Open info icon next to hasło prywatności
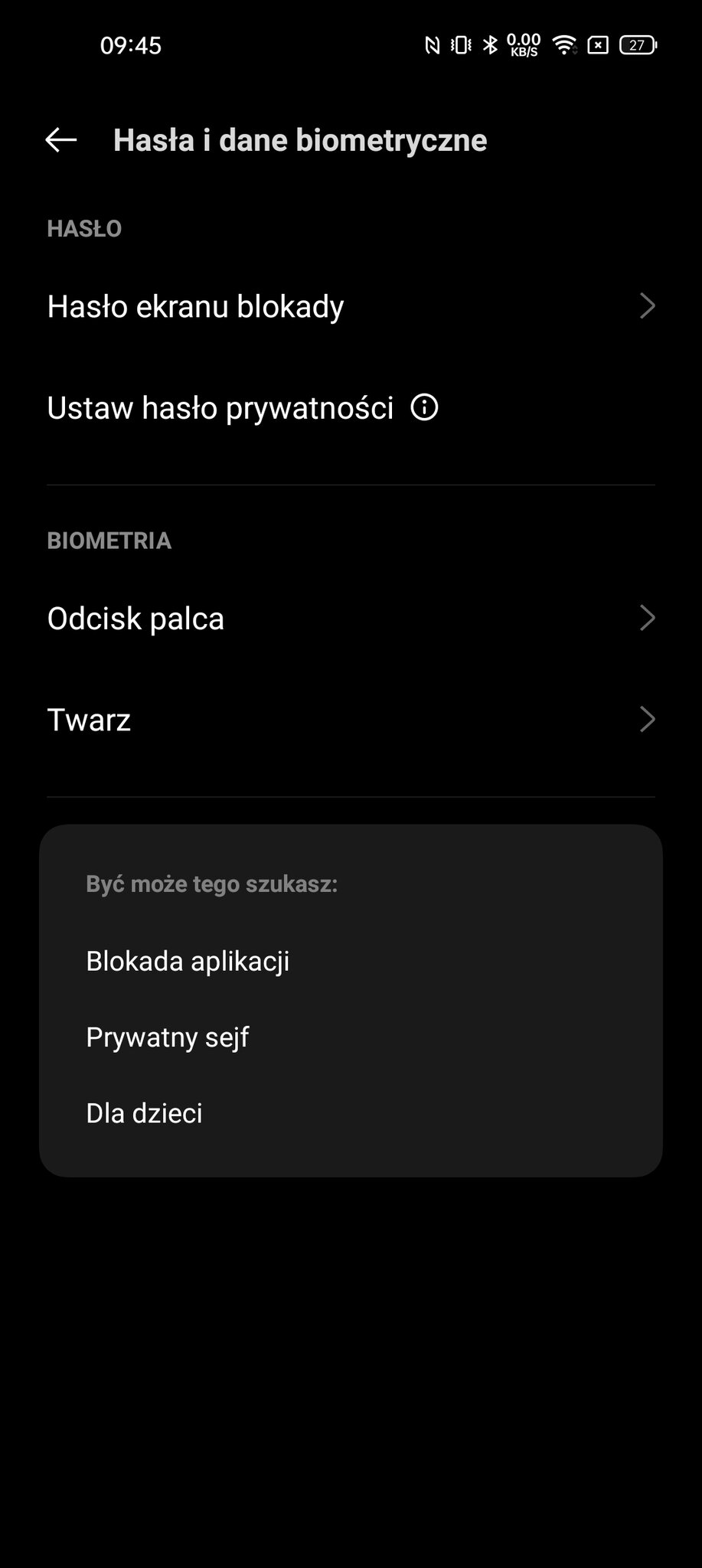Image resolution: width=702 pixels, height=1568 pixels. pyautogui.click(x=424, y=407)
